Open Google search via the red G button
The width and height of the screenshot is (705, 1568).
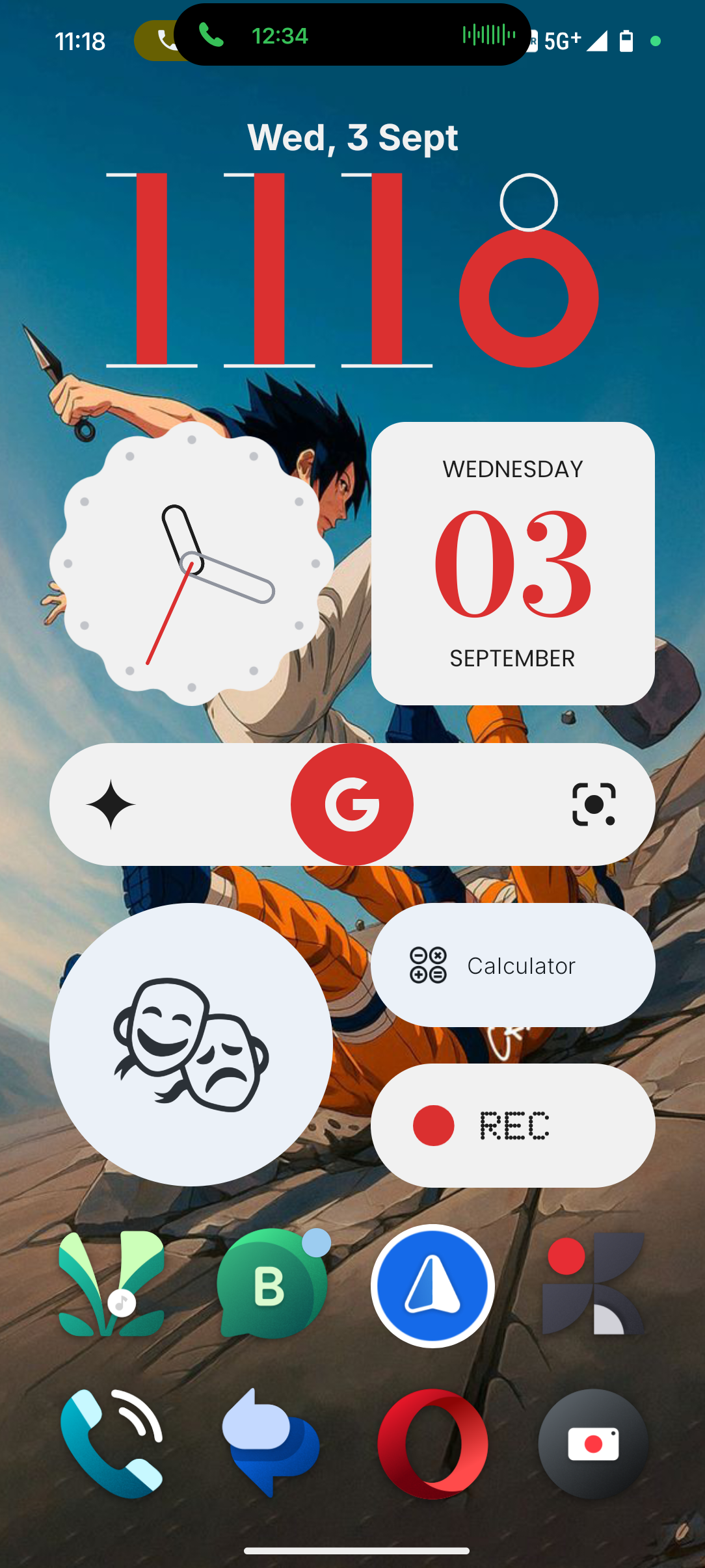[x=352, y=804]
